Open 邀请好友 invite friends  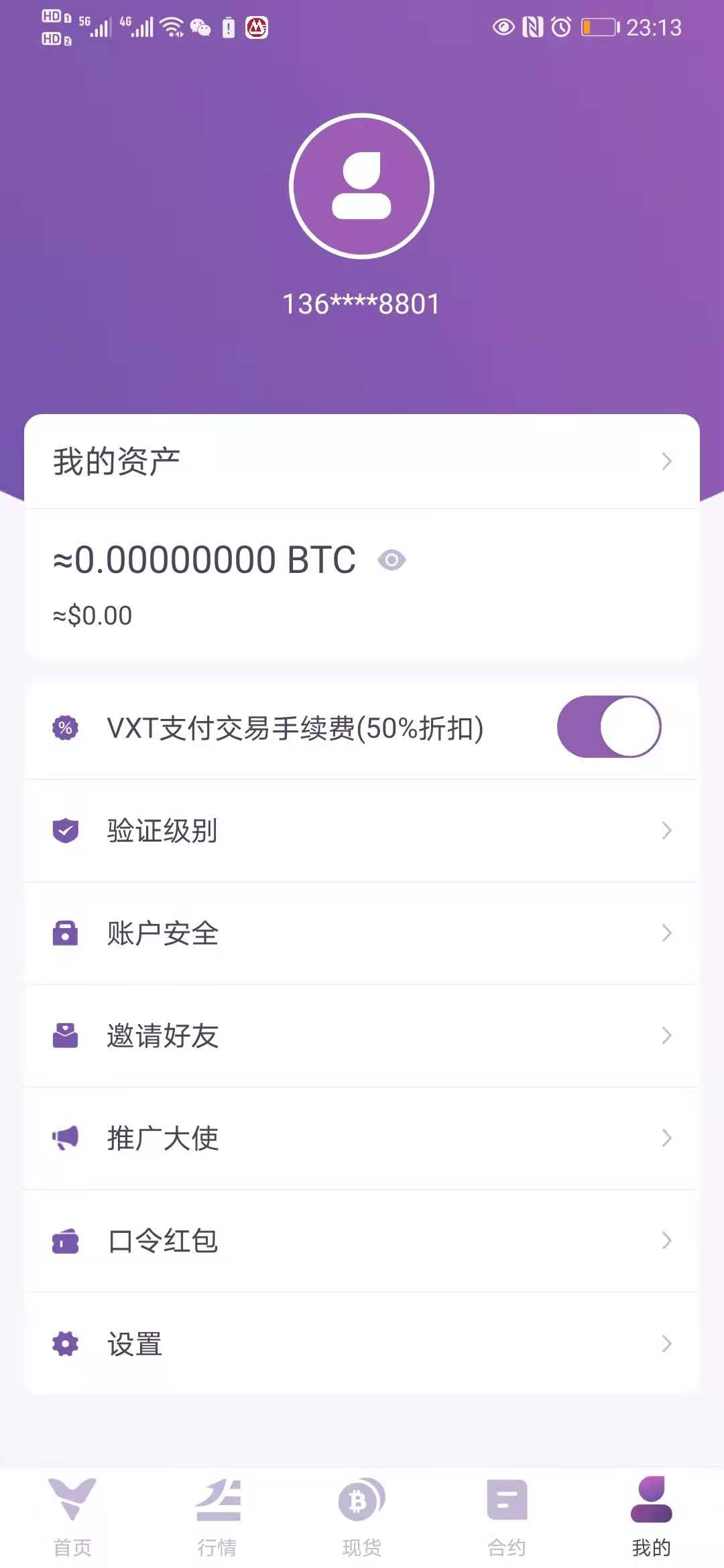[362, 1036]
